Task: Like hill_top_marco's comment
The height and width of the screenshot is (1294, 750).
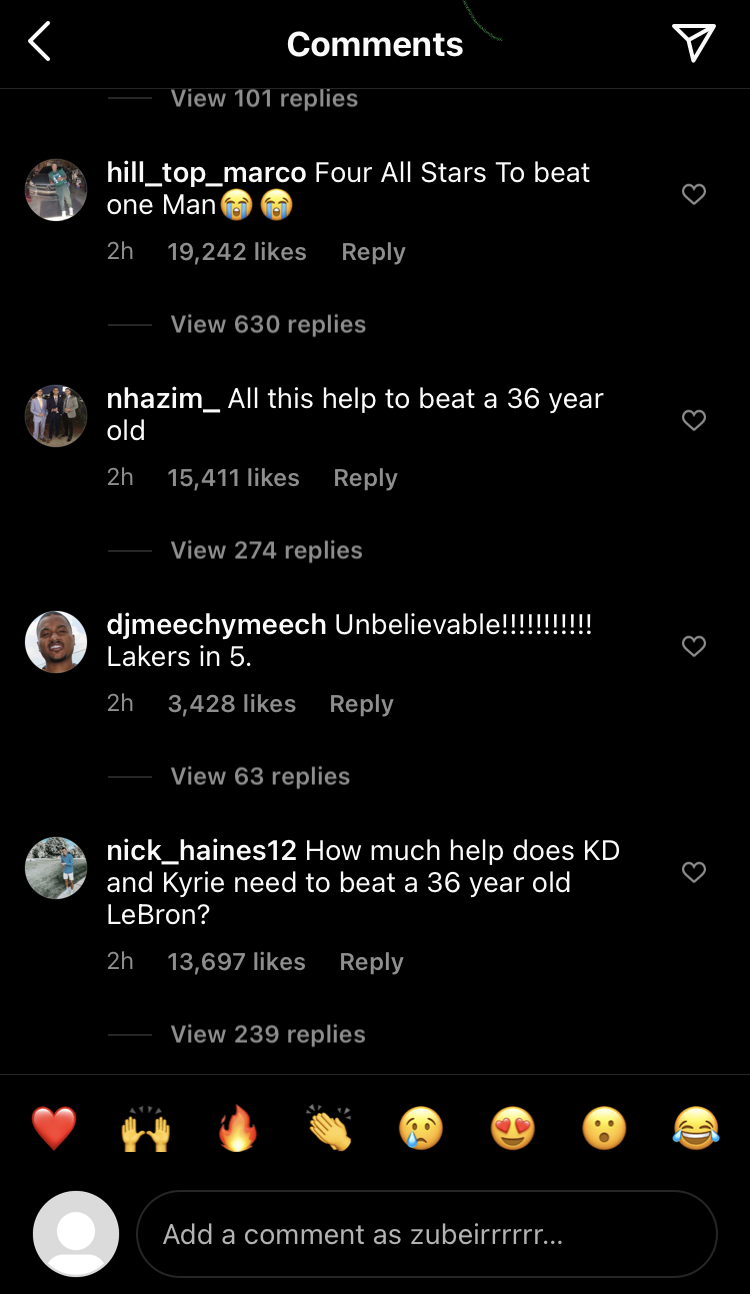Action: pos(694,194)
